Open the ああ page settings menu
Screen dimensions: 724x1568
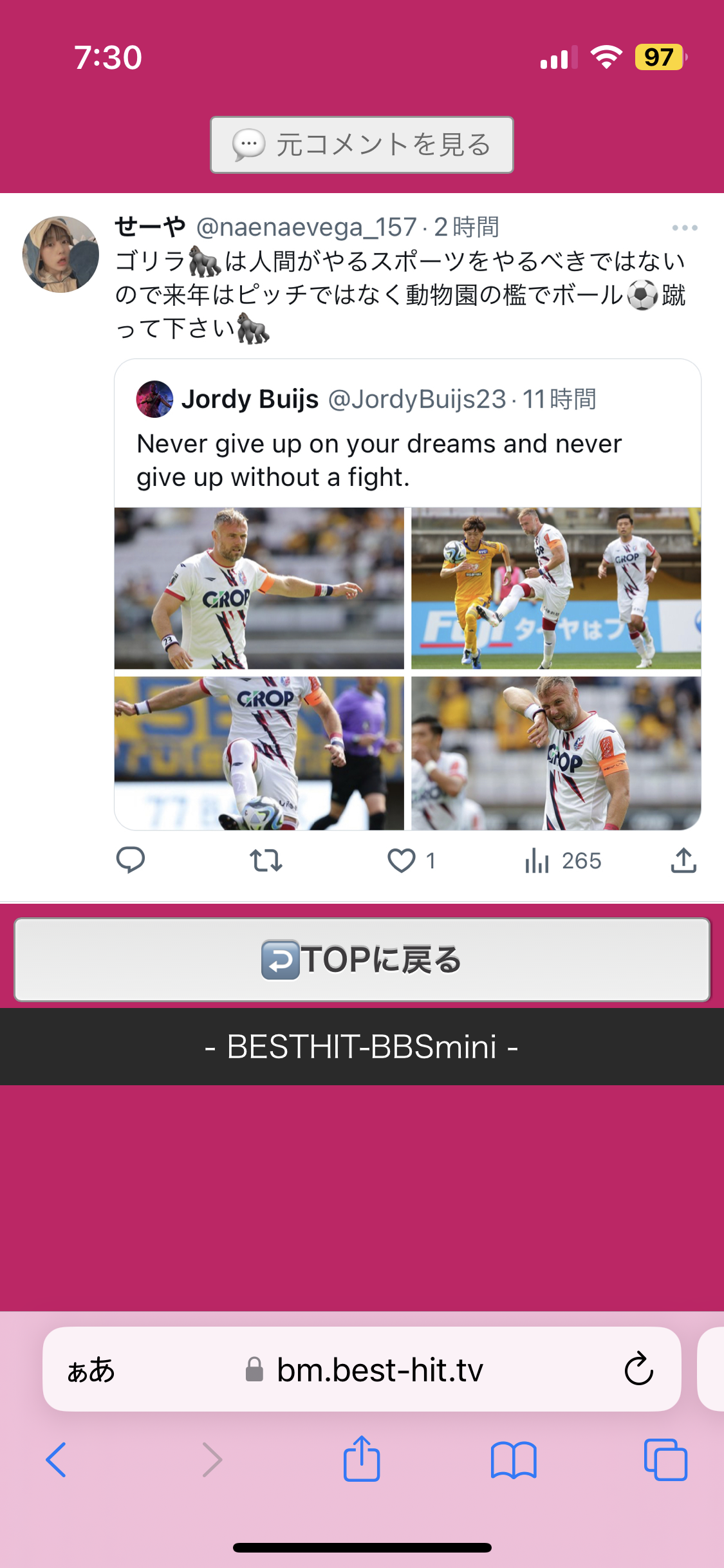(91, 1369)
